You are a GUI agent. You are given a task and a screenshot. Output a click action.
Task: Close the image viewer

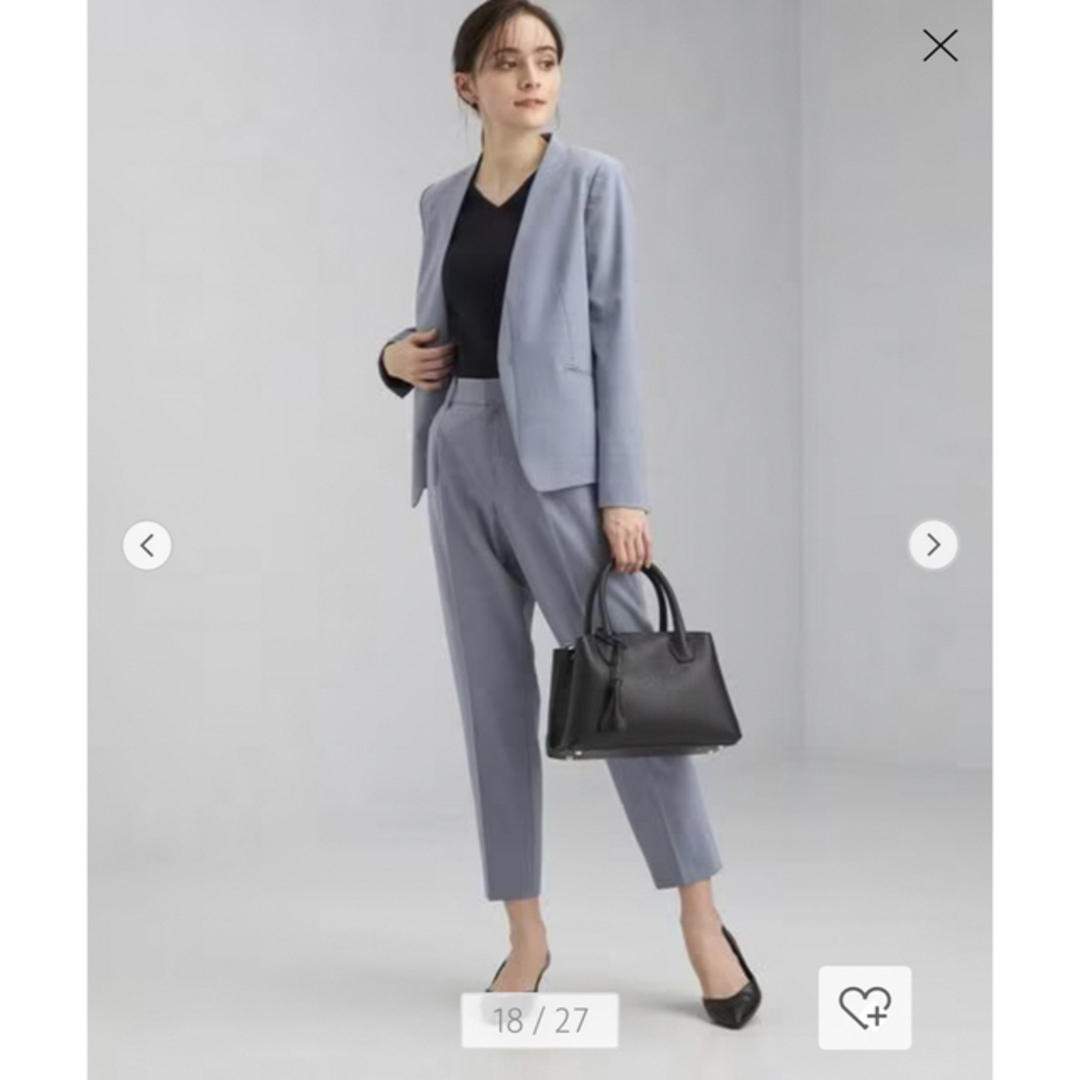coord(940,46)
